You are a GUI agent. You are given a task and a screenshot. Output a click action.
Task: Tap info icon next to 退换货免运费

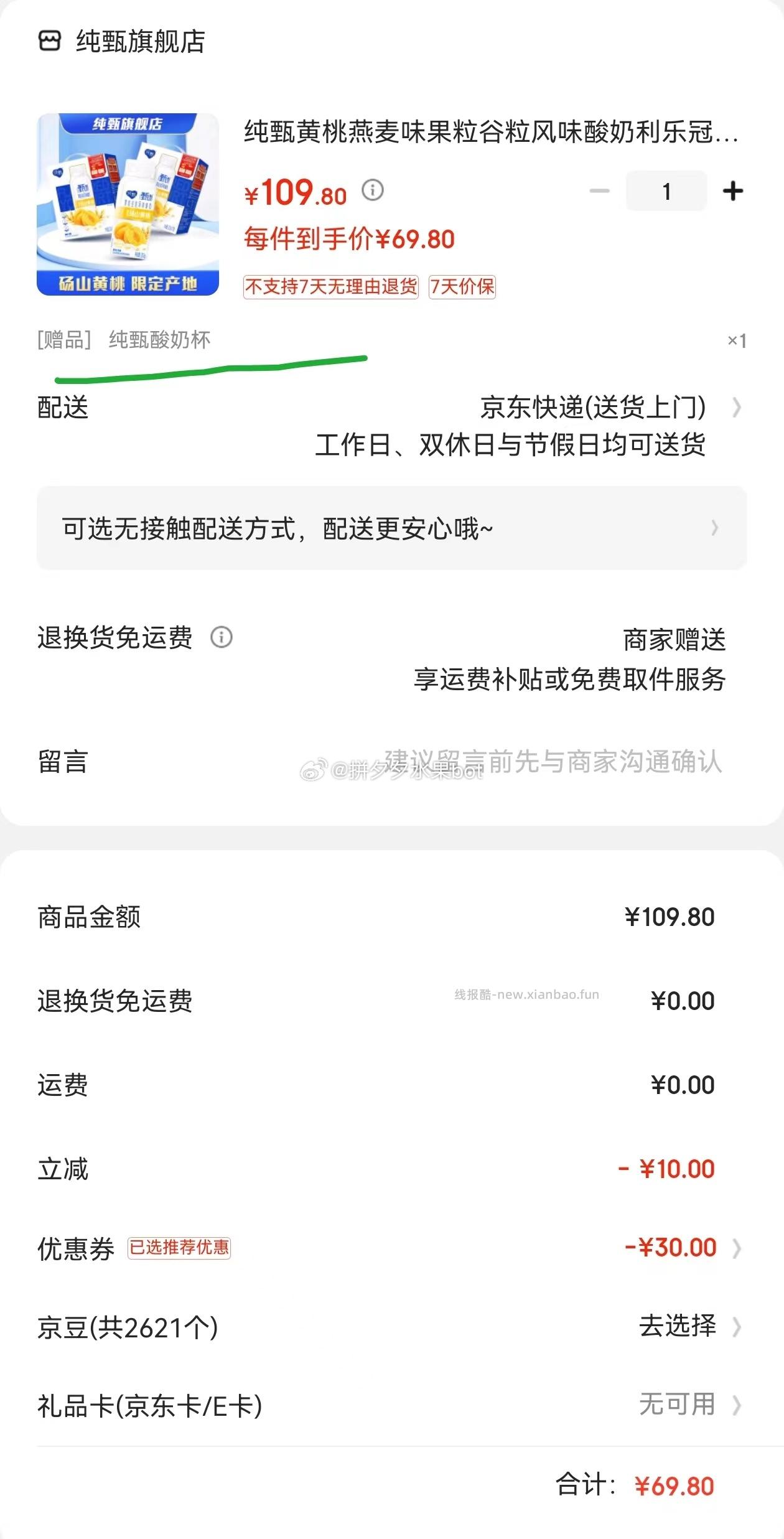(222, 637)
